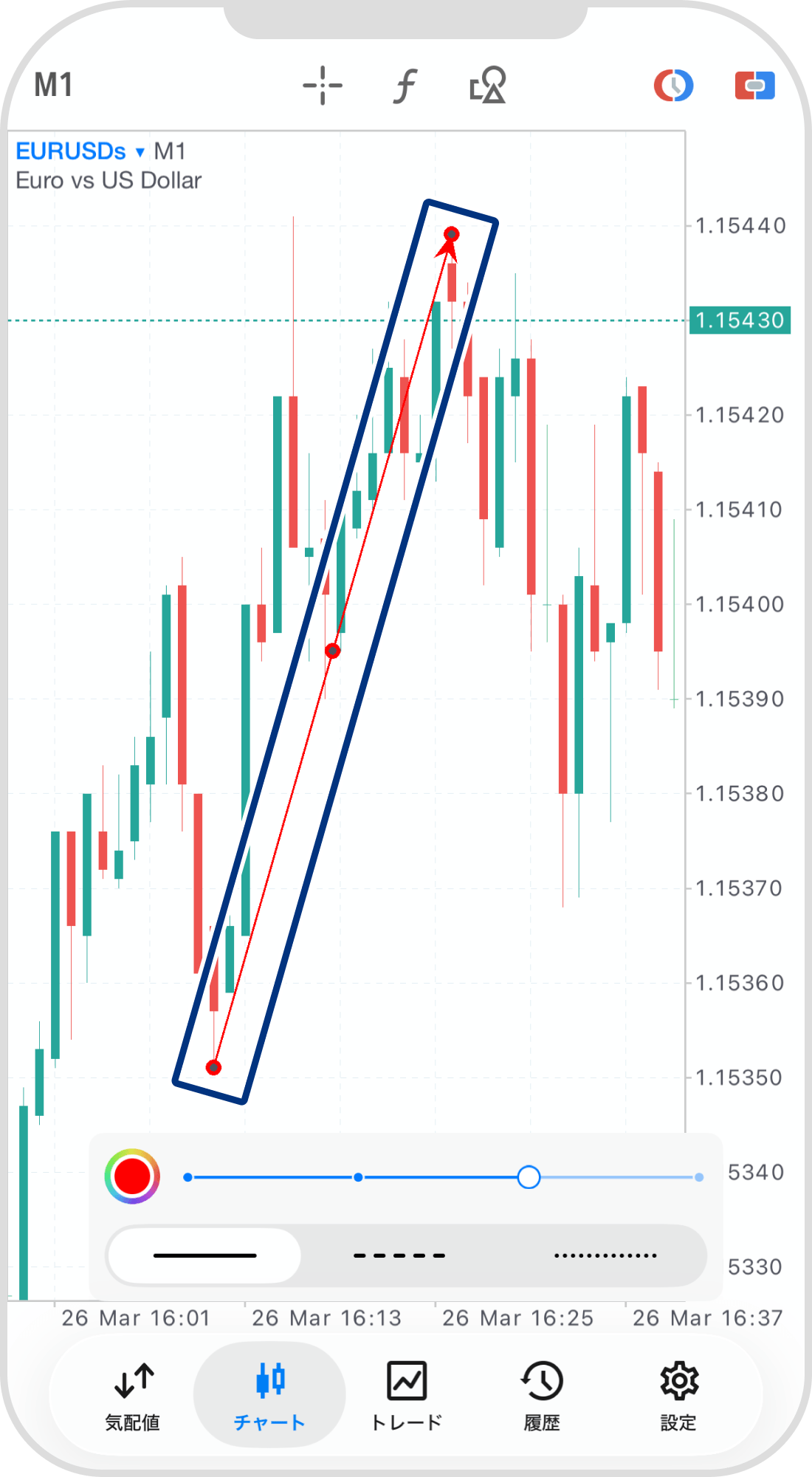
Task: Open the red color picker swatch
Action: point(132,1176)
